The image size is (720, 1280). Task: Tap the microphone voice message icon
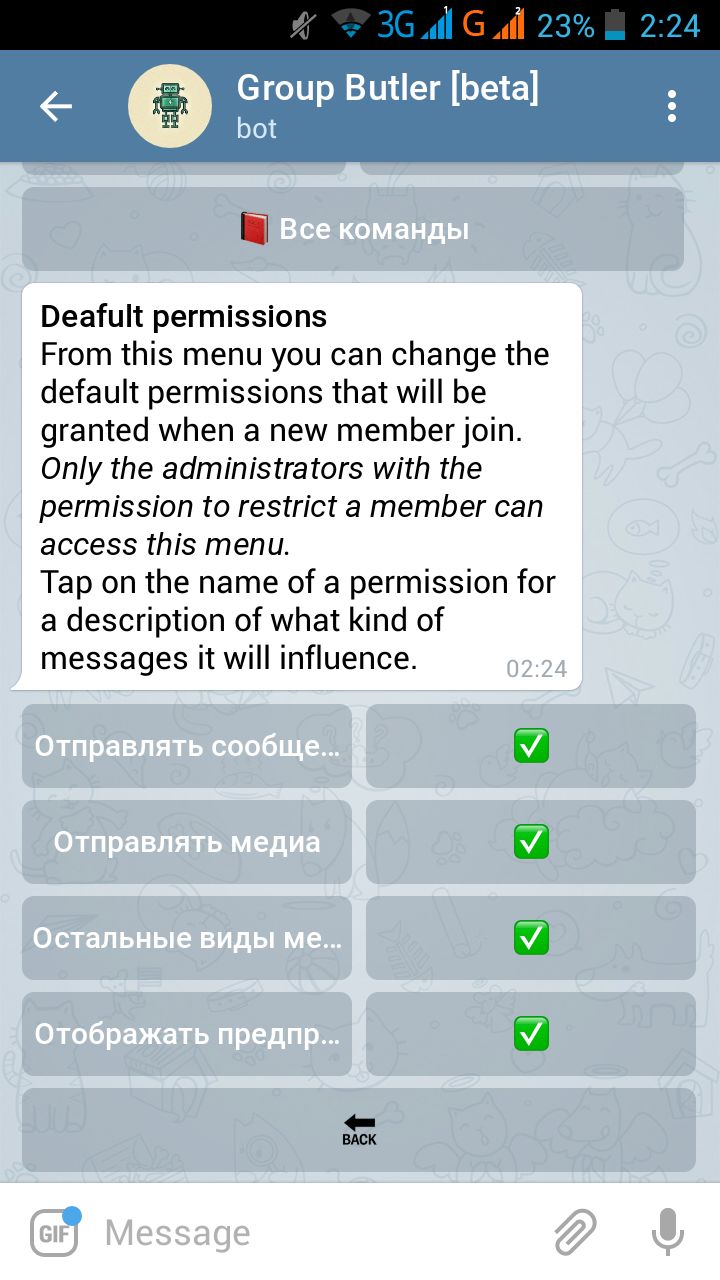tap(667, 1232)
